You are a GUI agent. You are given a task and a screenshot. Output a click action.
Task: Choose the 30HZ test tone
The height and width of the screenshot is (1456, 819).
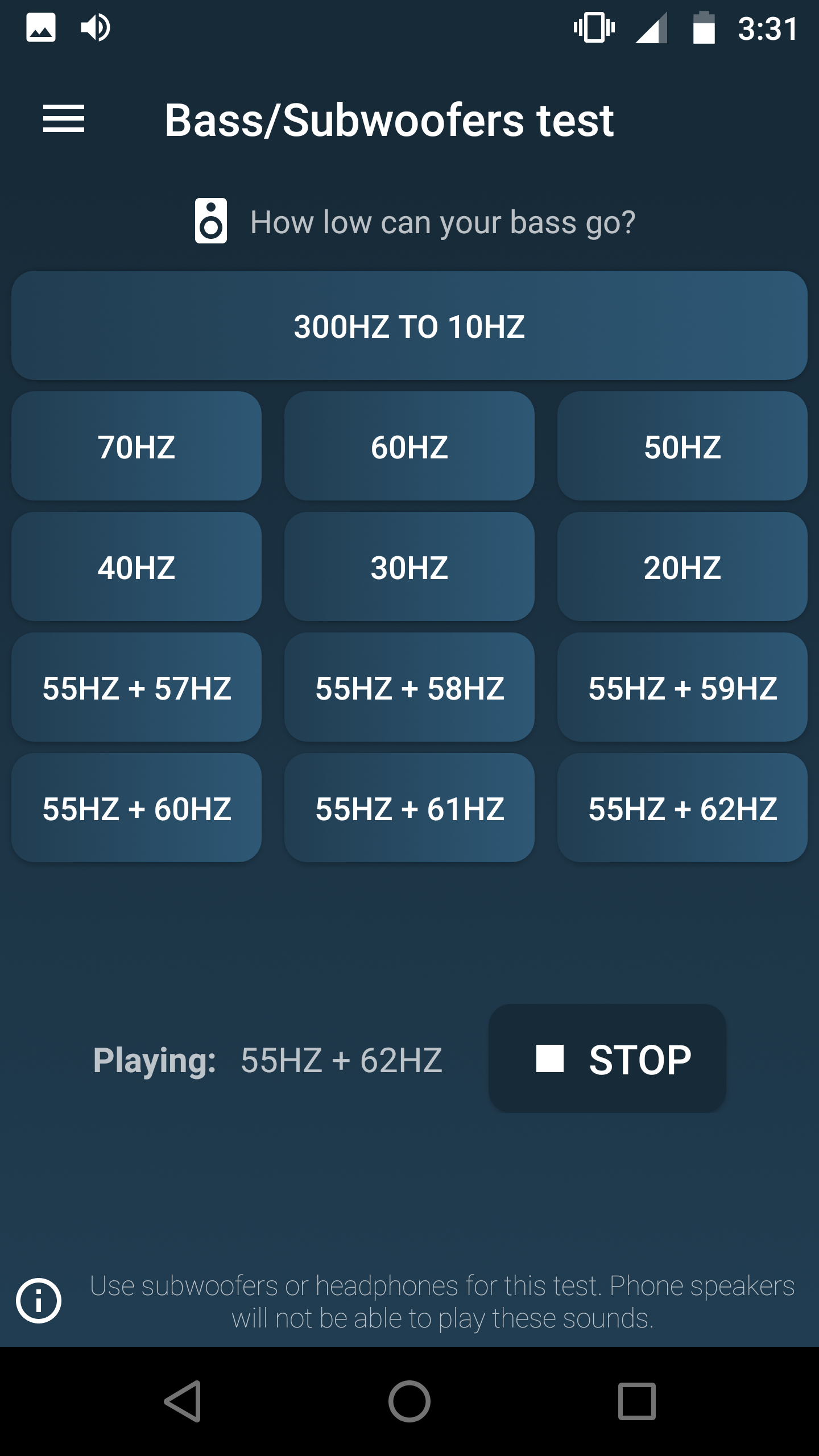[x=409, y=567]
